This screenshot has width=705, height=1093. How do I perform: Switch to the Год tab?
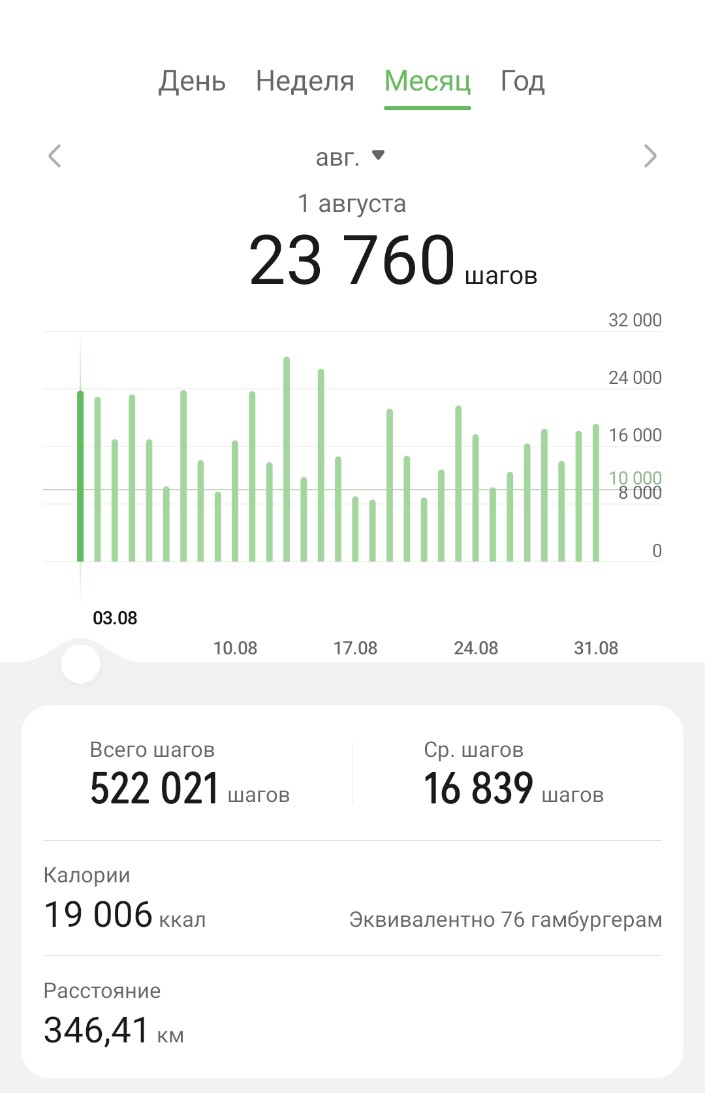tap(523, 81)
